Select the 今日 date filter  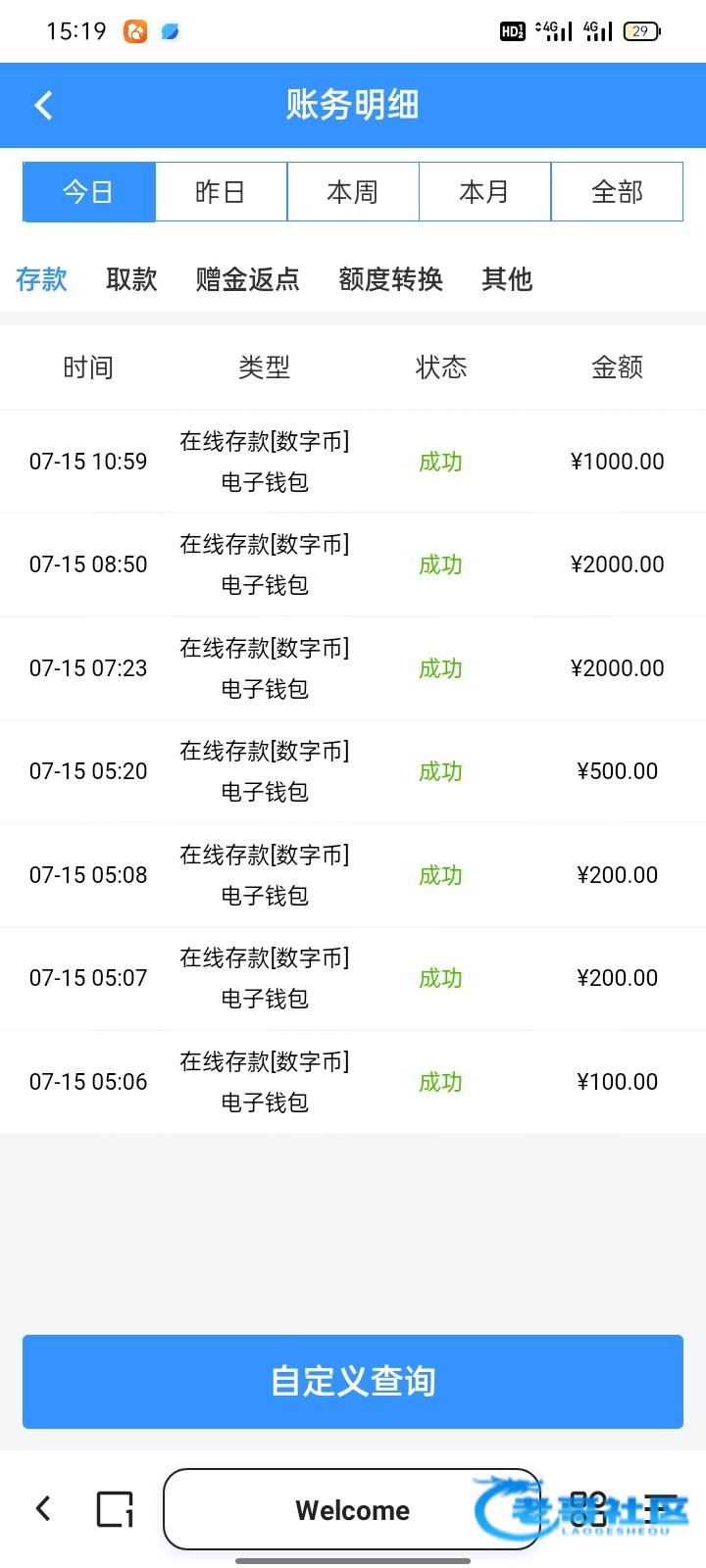click(x=89, y=192)
